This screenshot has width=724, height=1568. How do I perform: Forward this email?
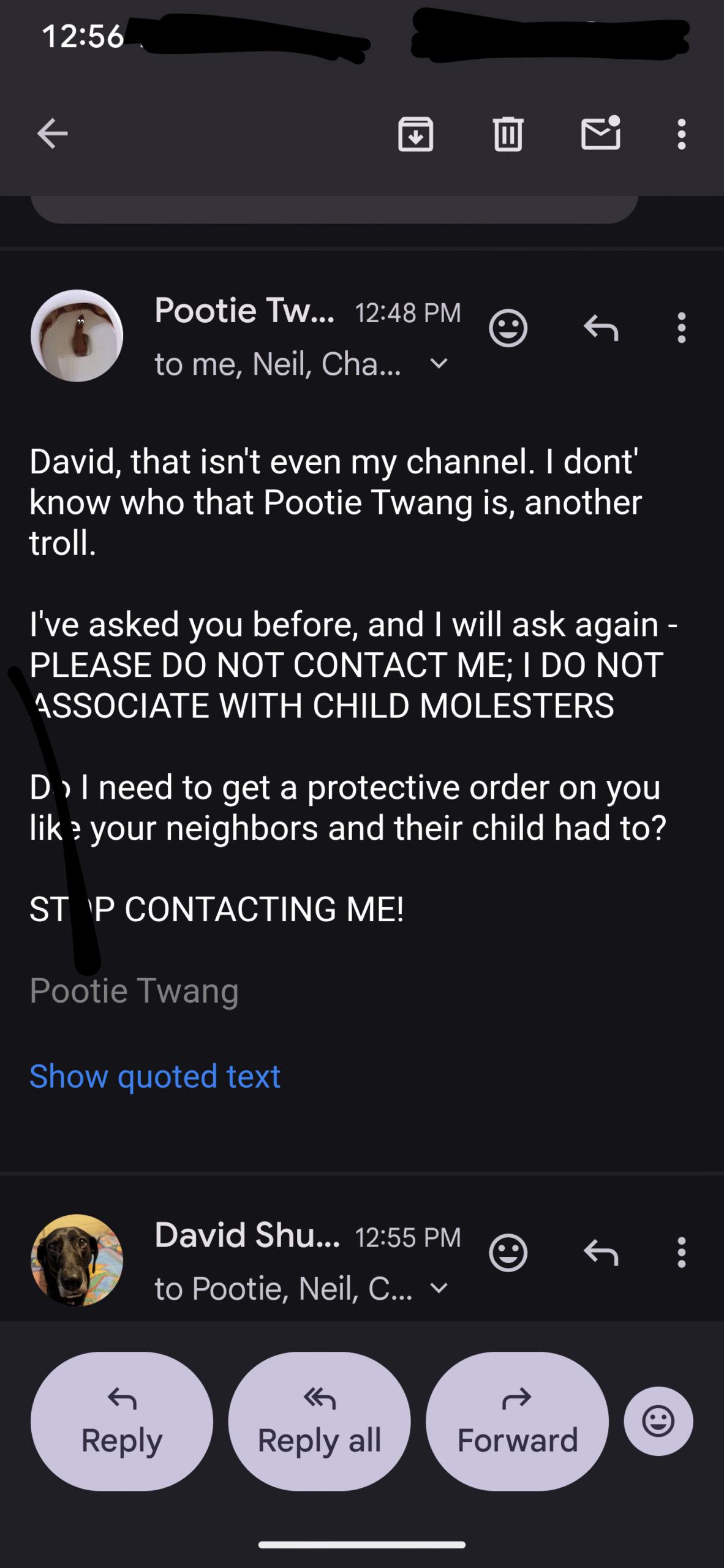click(x=518, y=1421)
